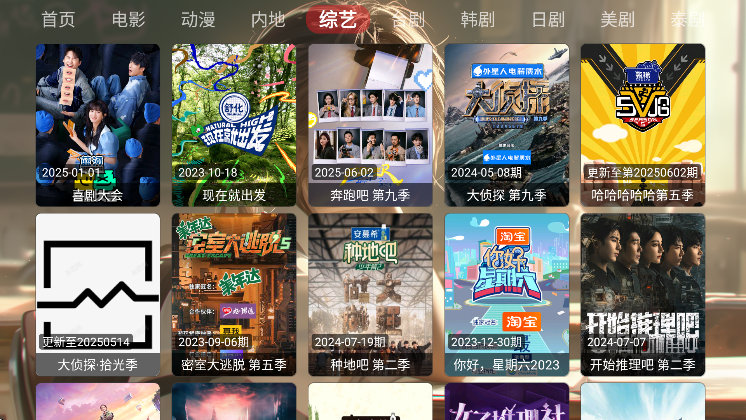
Task: Switch to the 首页 tab
Action: tap(58, 19)
